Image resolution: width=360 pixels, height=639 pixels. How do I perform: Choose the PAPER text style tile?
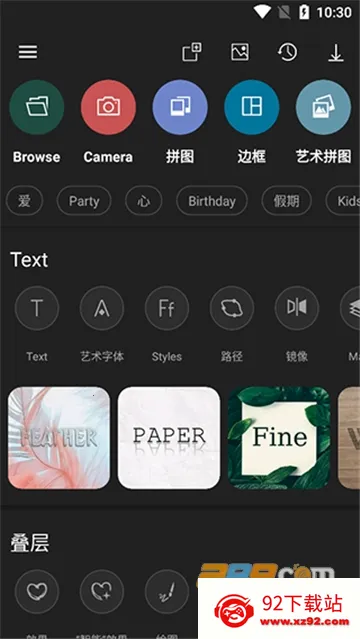tap(169, 438)
